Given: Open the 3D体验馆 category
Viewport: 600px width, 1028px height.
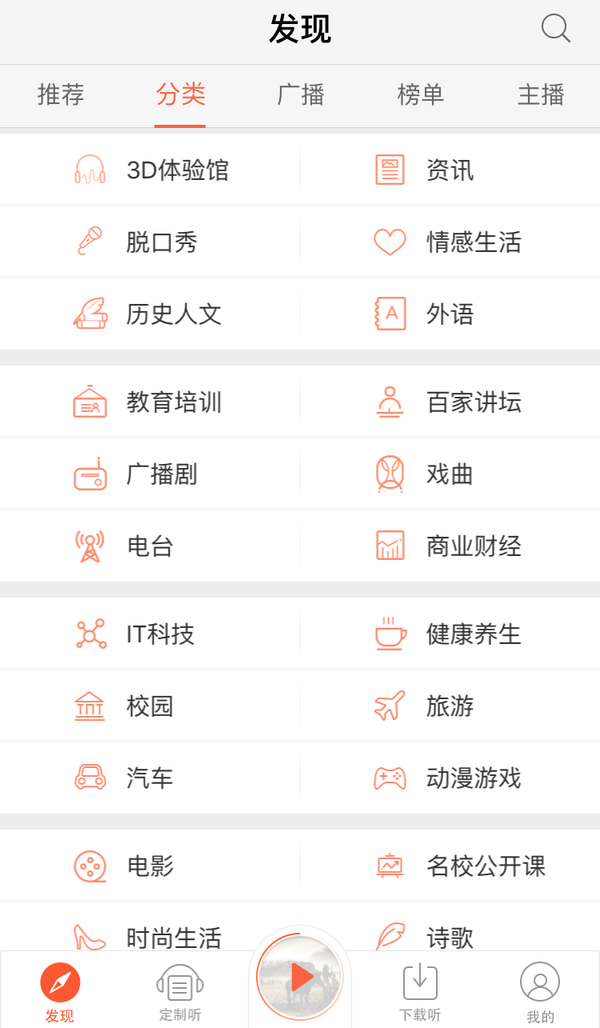Looking at the screenshot, I should 150,170.
